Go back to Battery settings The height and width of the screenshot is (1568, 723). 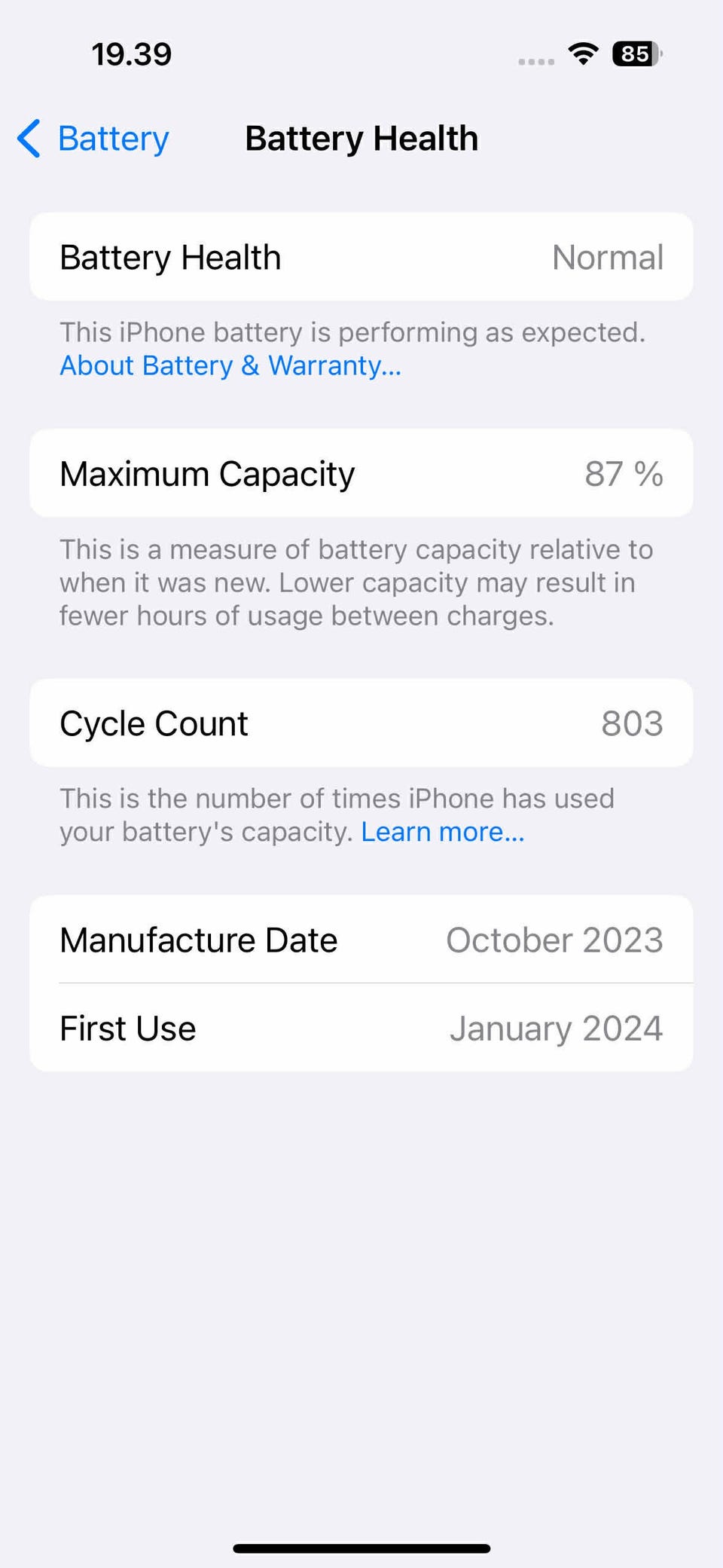[x=93, y=139]
